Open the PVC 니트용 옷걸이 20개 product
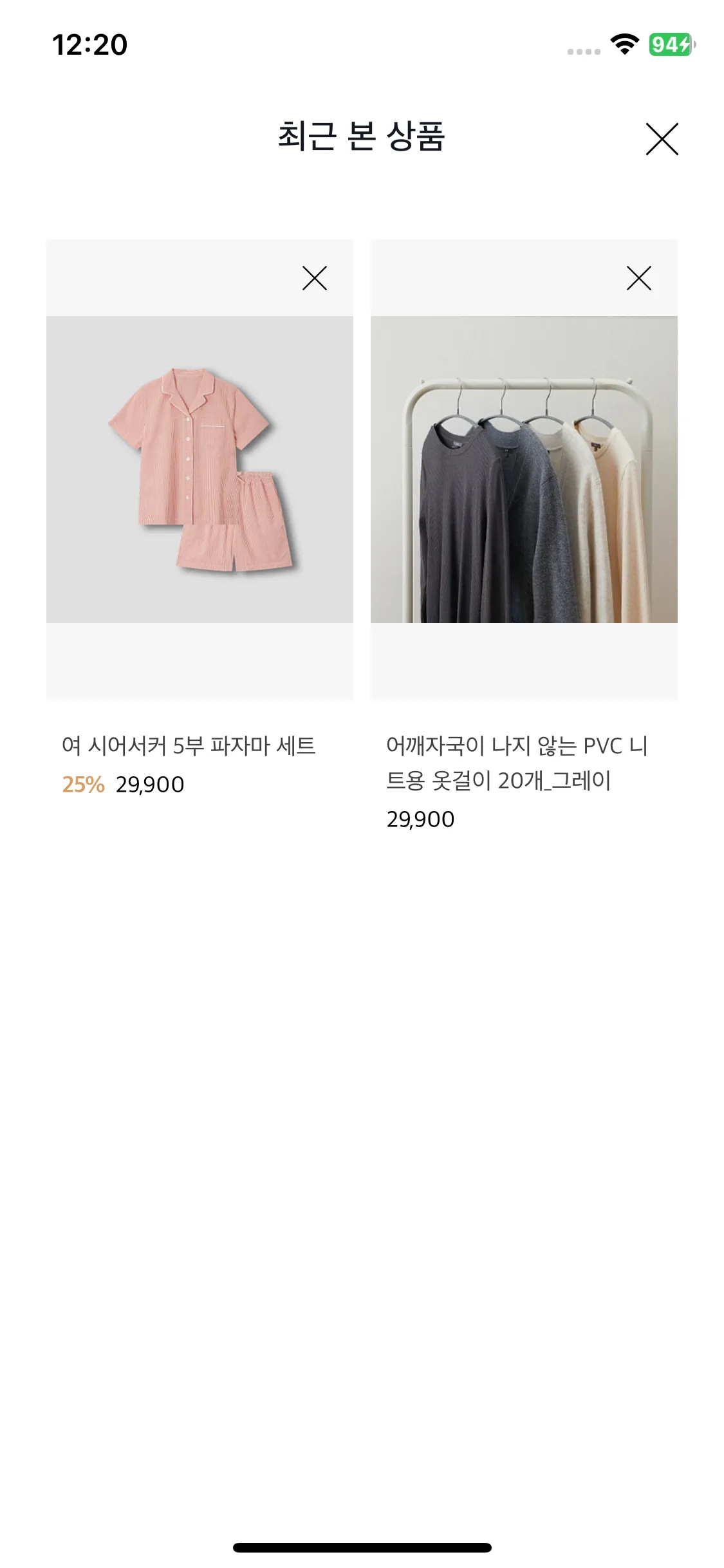 [524, 469]
